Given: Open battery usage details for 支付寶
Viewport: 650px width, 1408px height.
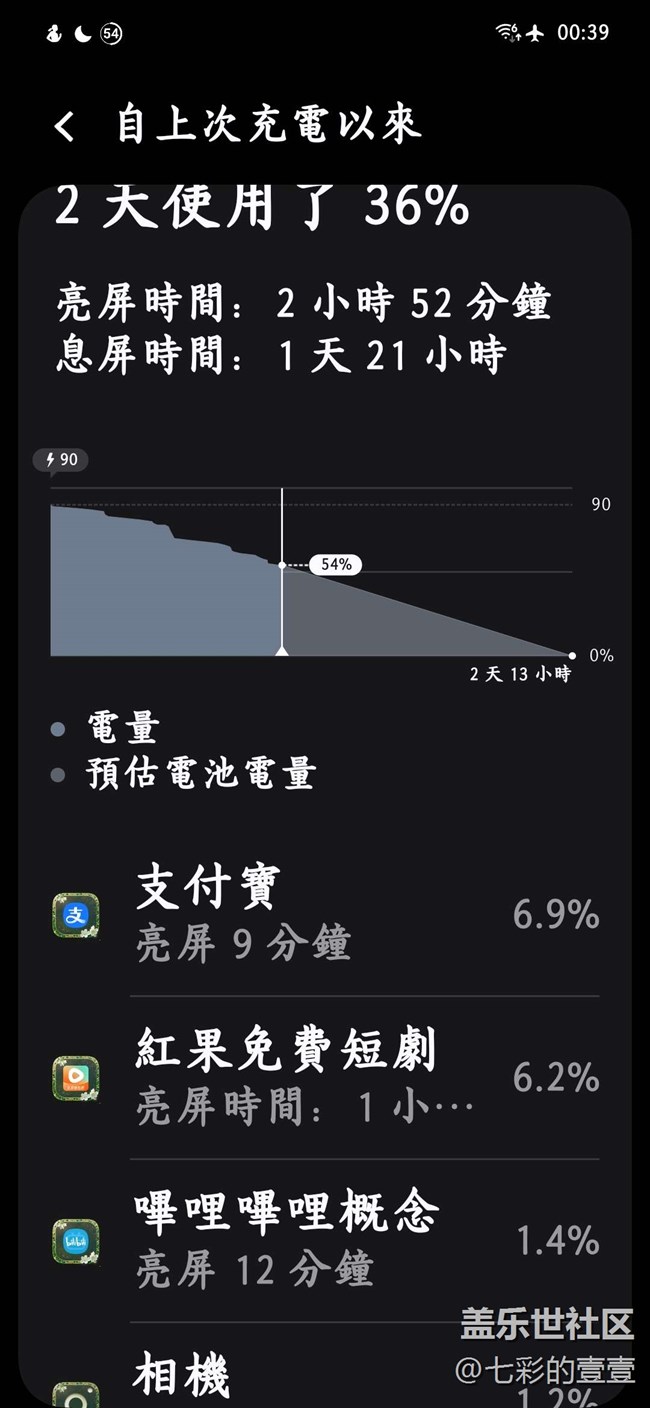Looking at the screenshot, I should 325,915.
